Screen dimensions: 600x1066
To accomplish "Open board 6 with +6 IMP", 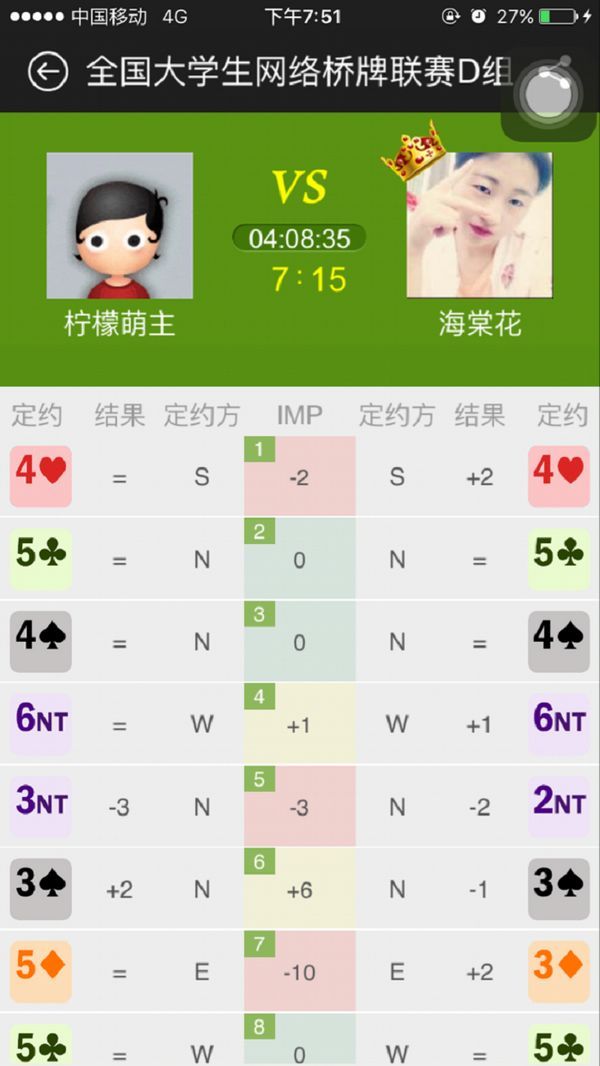I will (x=299, y=889).
